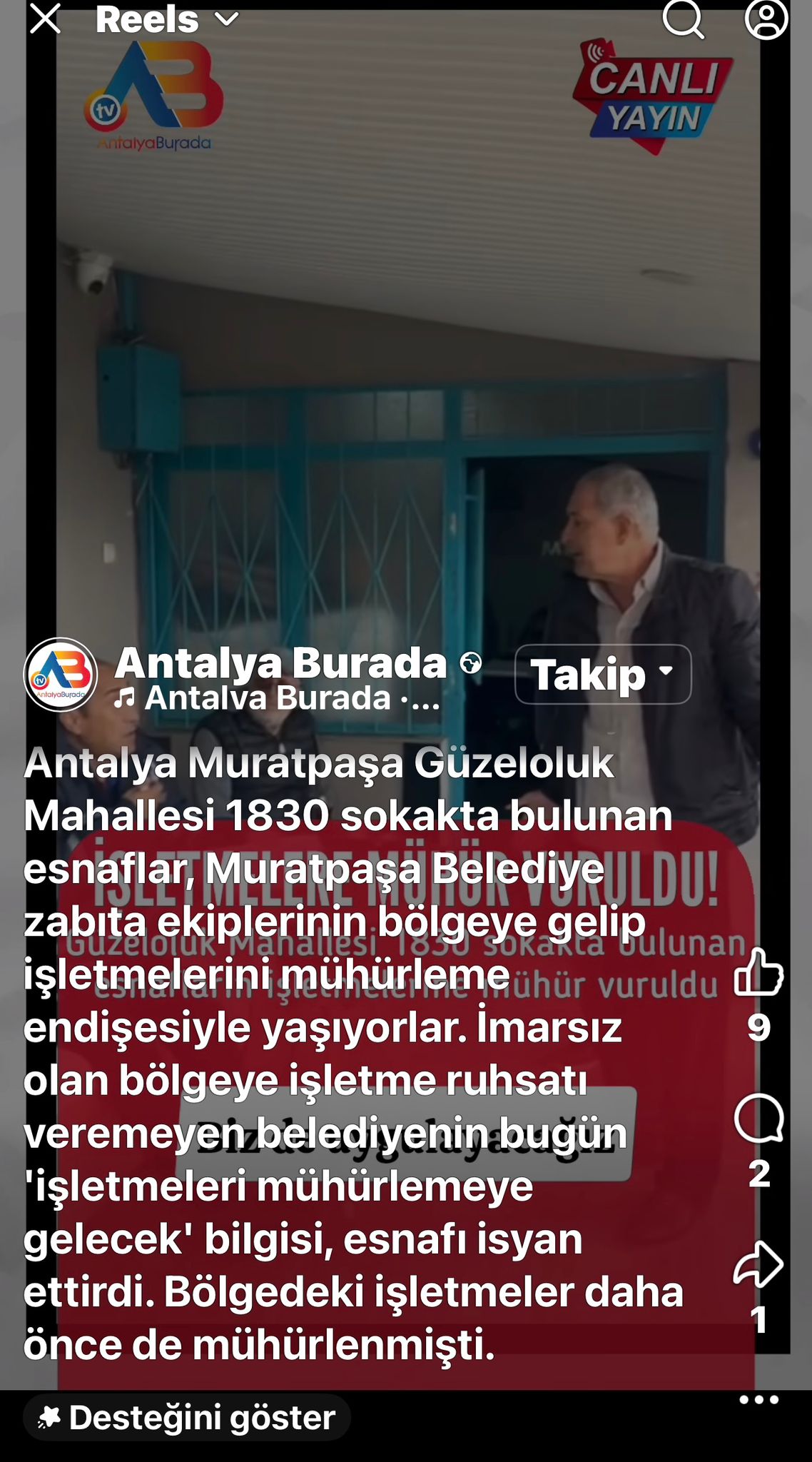Open the three-dot more options menu
The height and width of the screenshot is (1462, 812).
pos(758,1400)
